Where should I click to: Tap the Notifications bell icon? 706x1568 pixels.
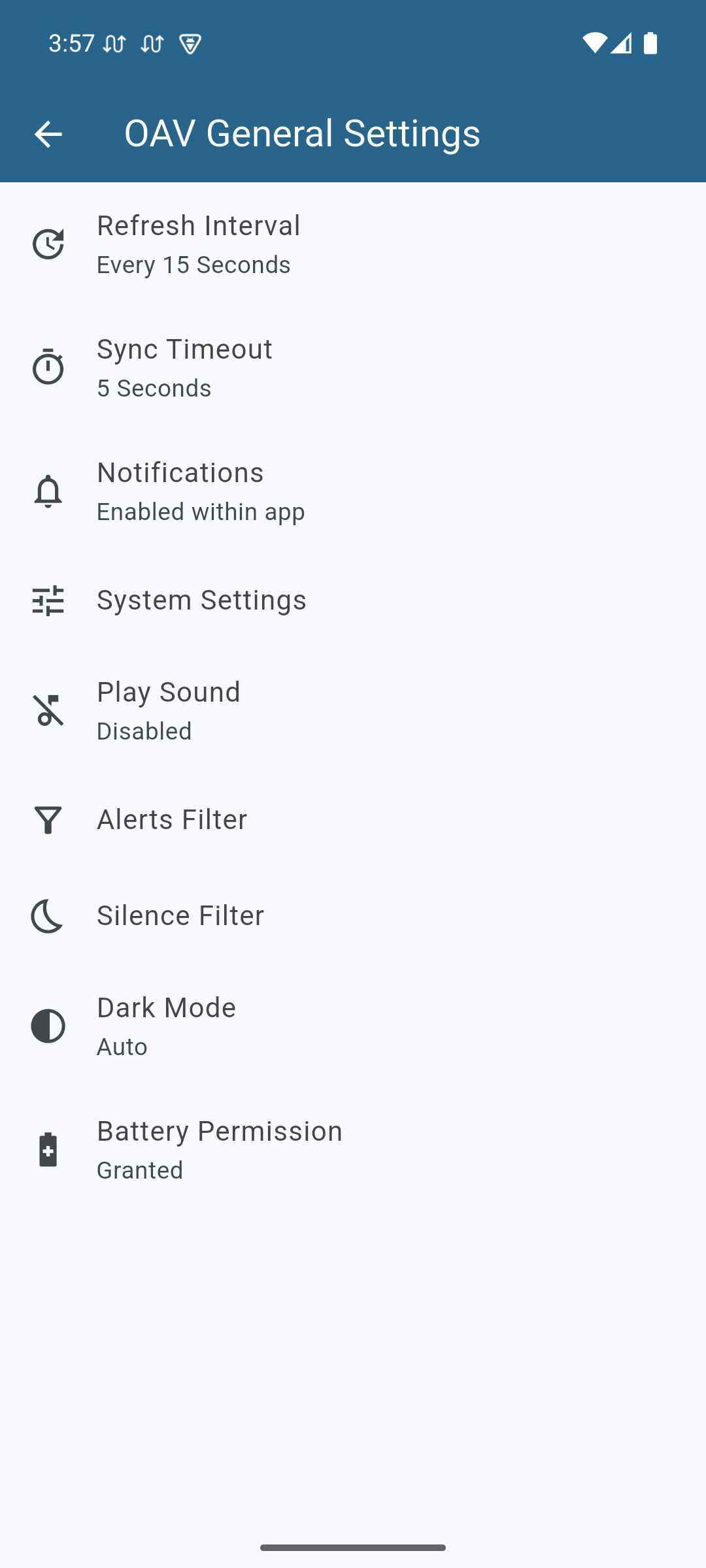[x=48, y=491]
